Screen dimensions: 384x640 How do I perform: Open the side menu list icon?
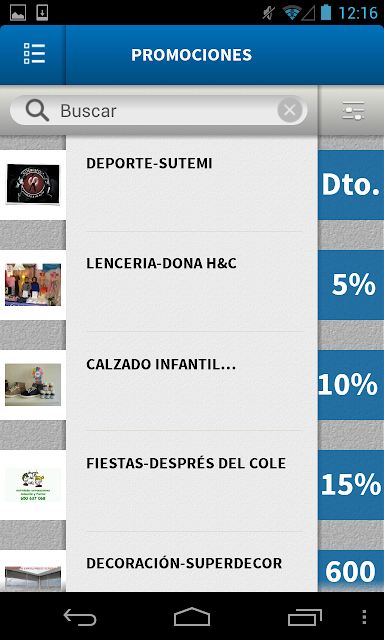[x=33, y=54]
